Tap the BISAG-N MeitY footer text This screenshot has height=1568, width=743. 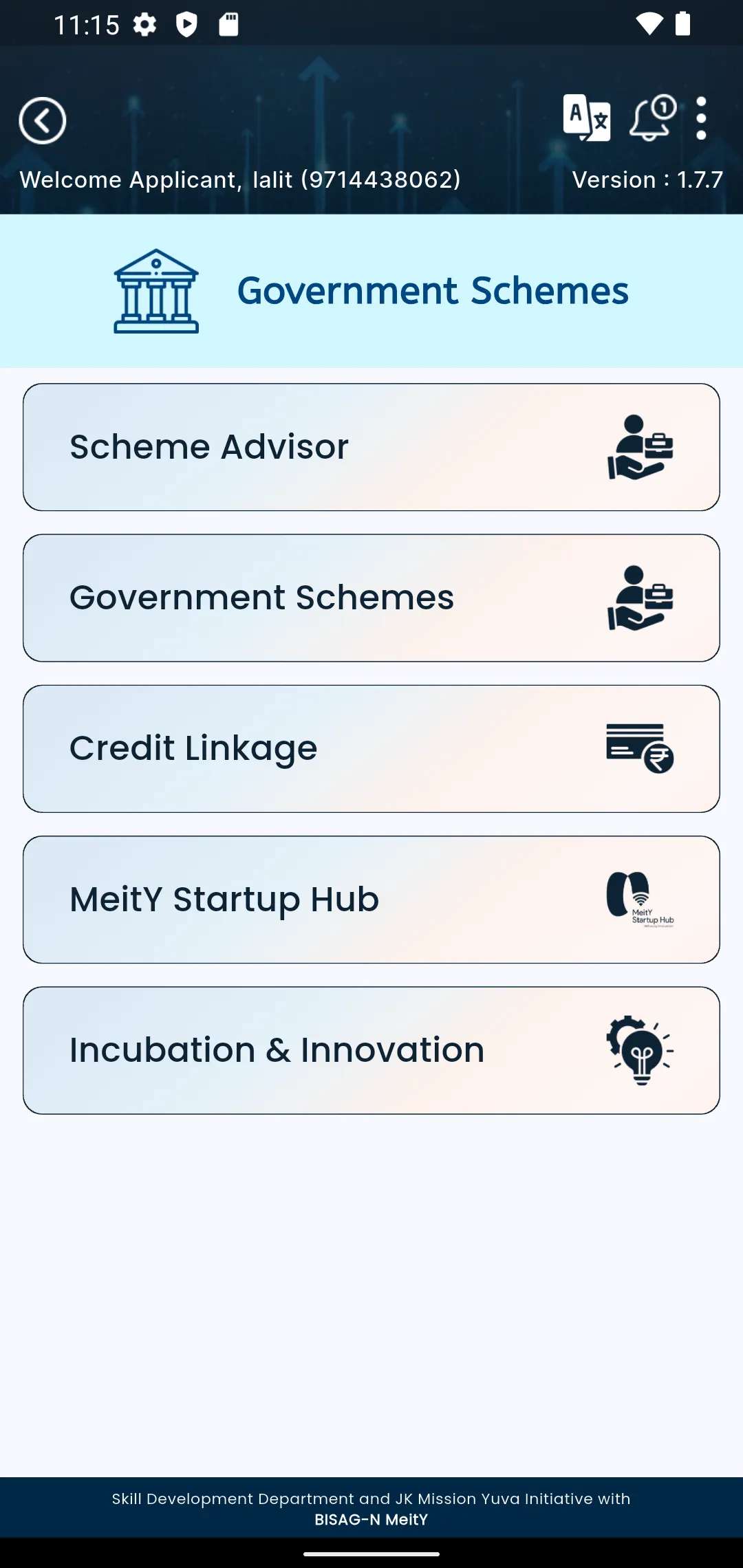371,1520
